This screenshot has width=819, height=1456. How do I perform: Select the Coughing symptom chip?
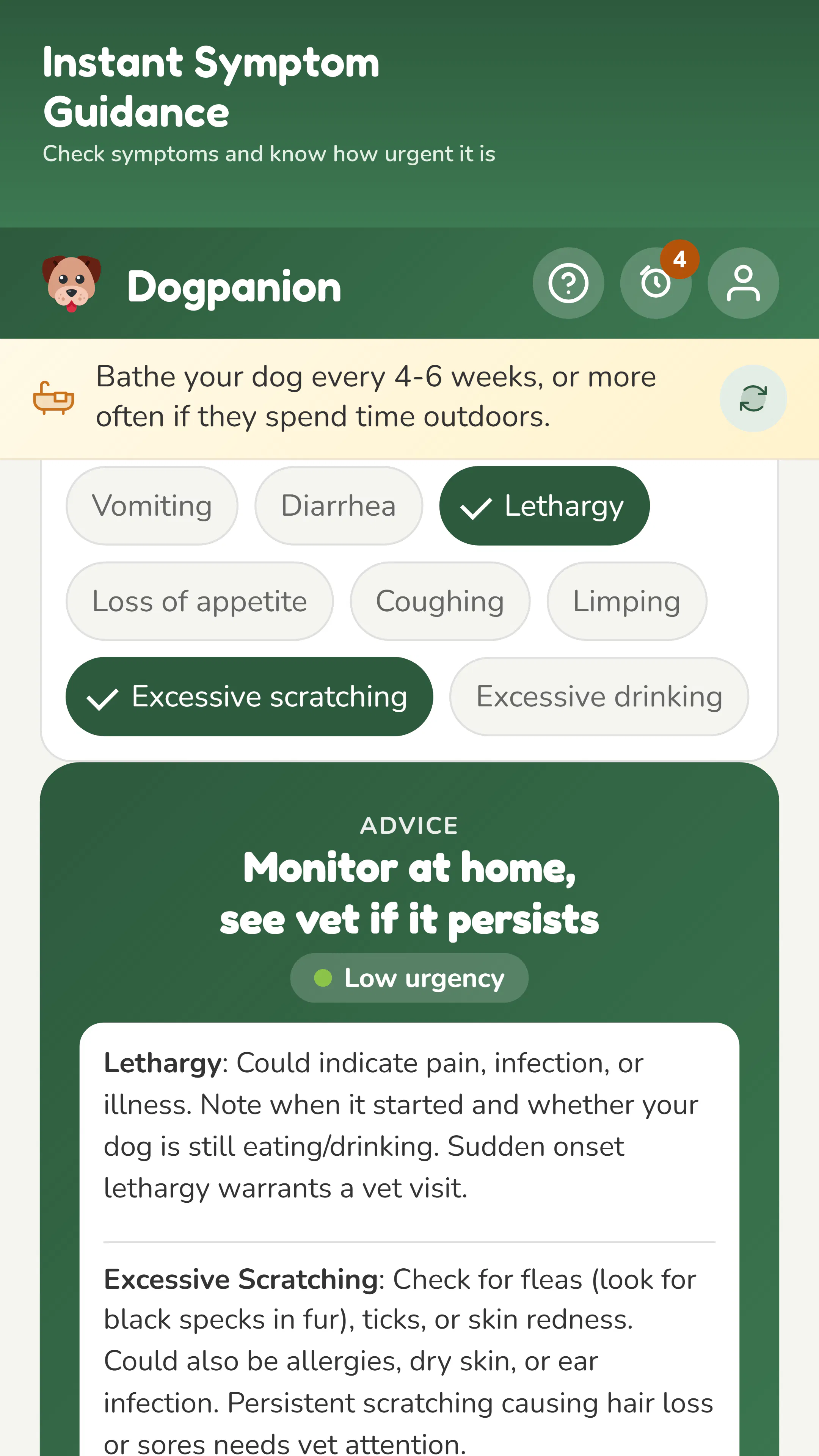pos(440,601)
